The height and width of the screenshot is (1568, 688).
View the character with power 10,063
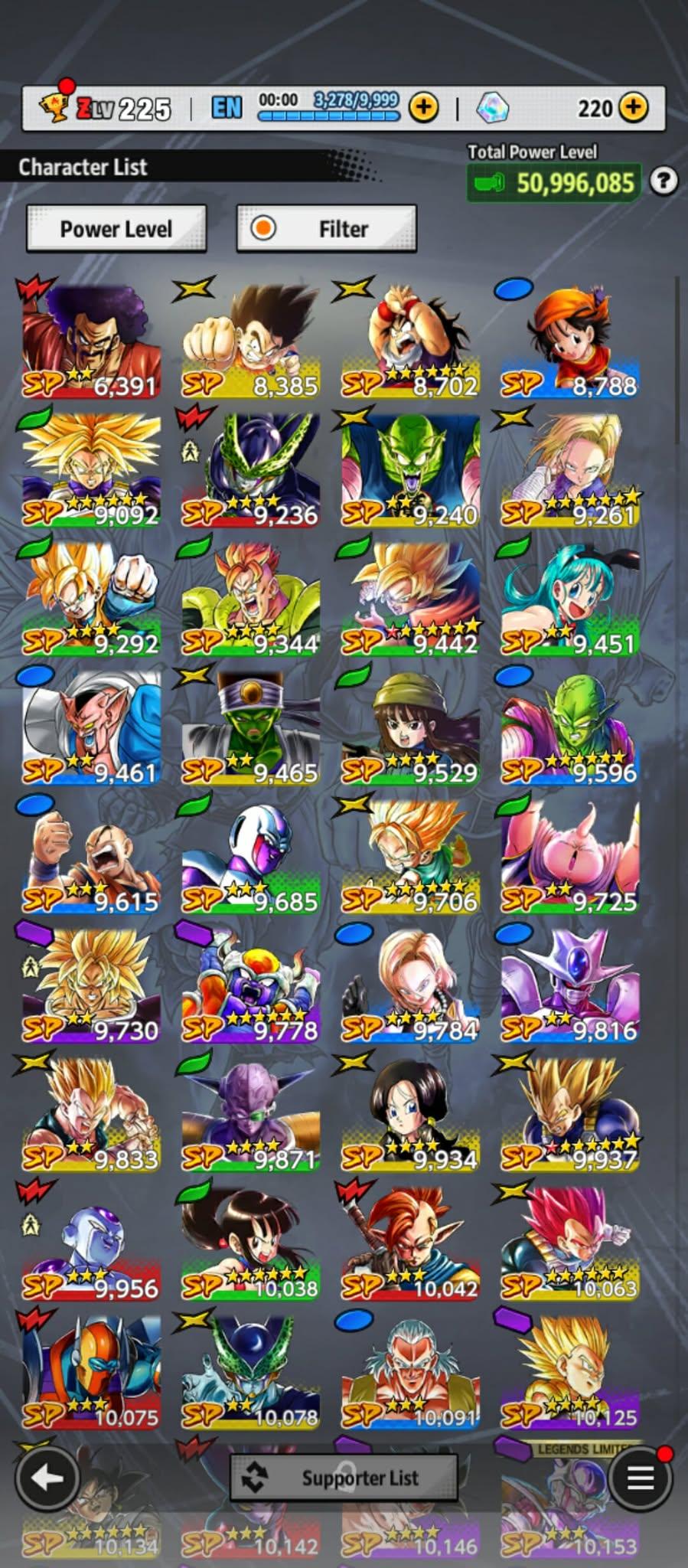570,1242
